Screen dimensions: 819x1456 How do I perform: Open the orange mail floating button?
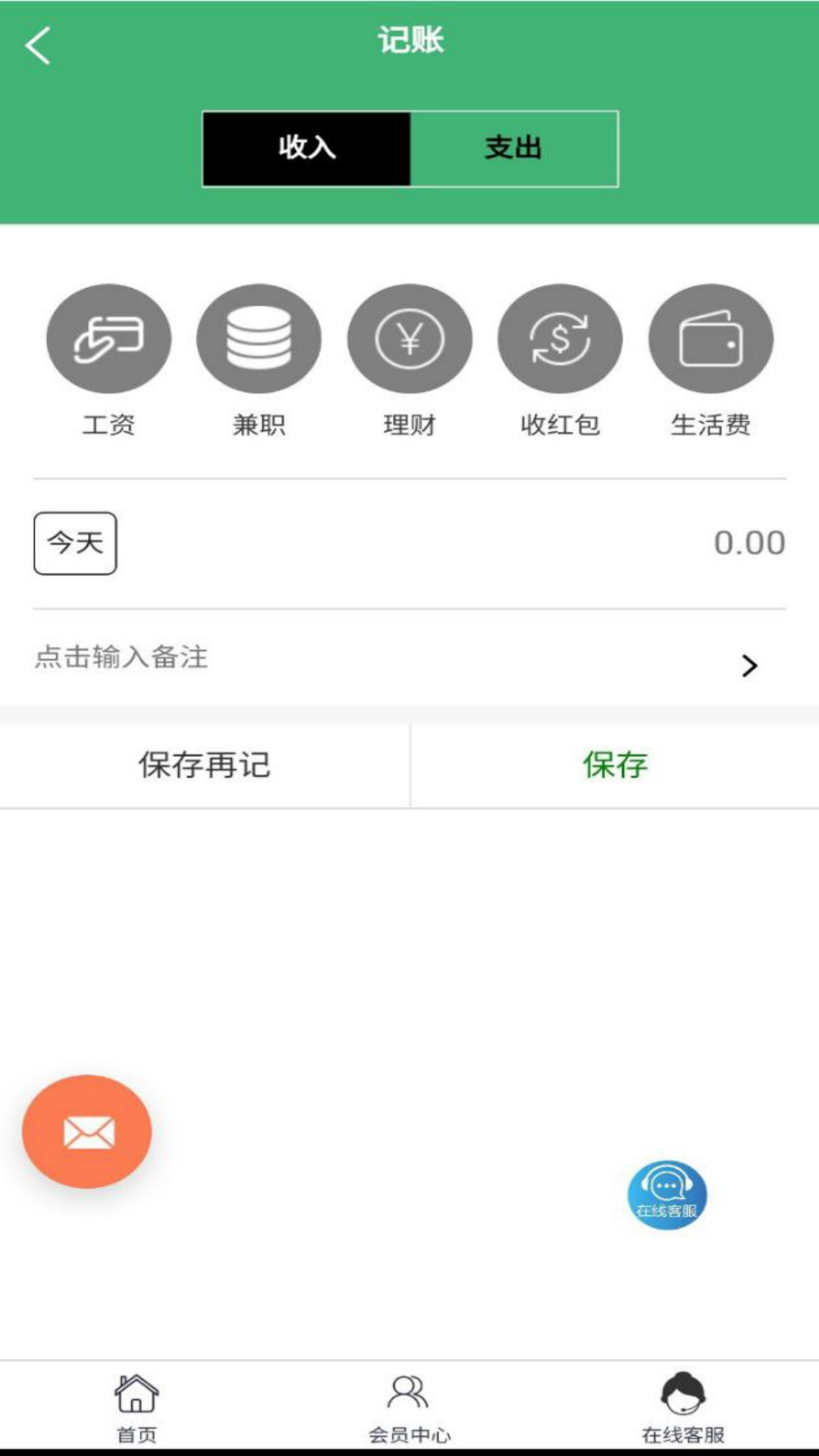point(87,1131)
